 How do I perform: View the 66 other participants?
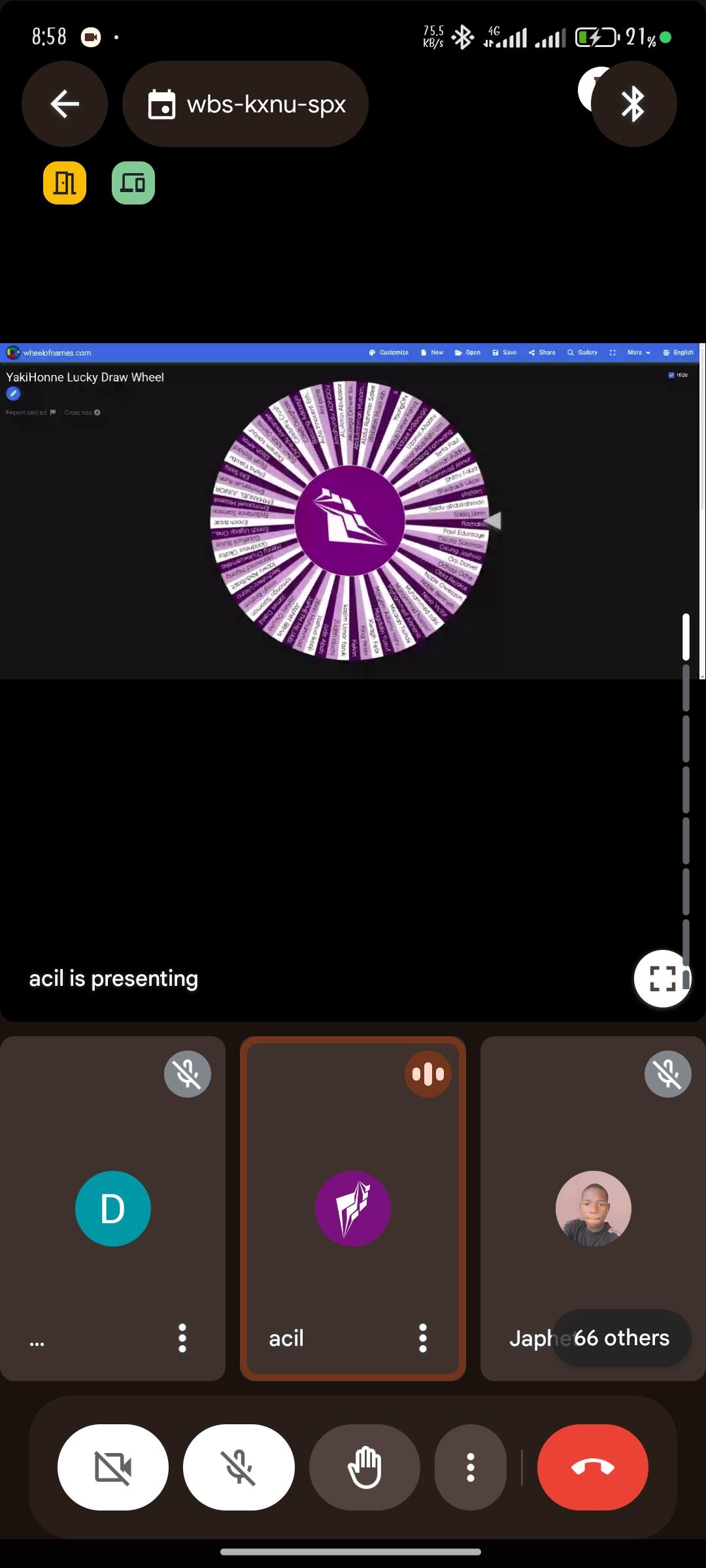[621, 1338]
